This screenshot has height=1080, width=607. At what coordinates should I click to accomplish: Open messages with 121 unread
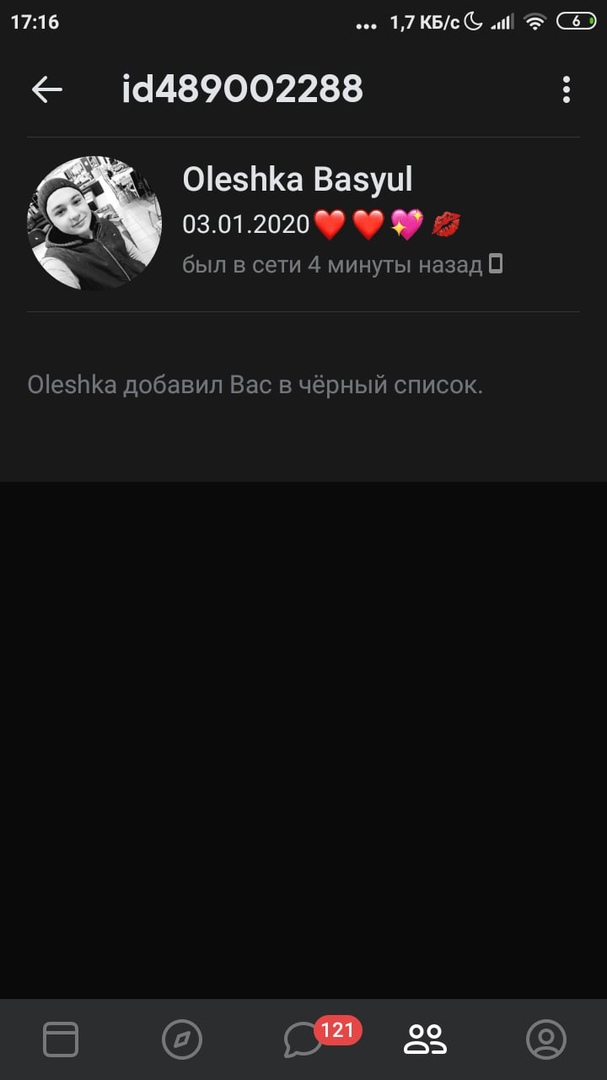point(304,1039)
